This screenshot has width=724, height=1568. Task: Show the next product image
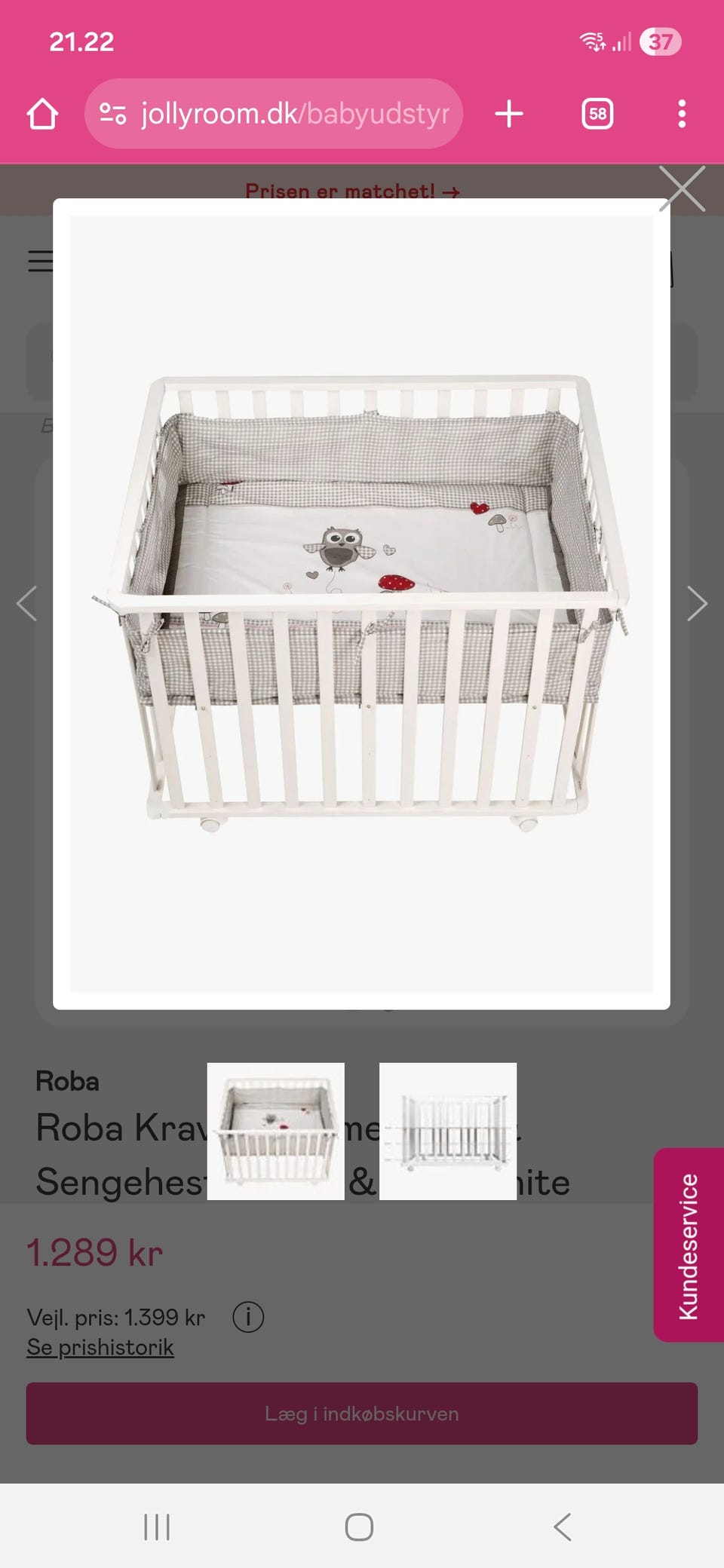click(x=697, y=603)
